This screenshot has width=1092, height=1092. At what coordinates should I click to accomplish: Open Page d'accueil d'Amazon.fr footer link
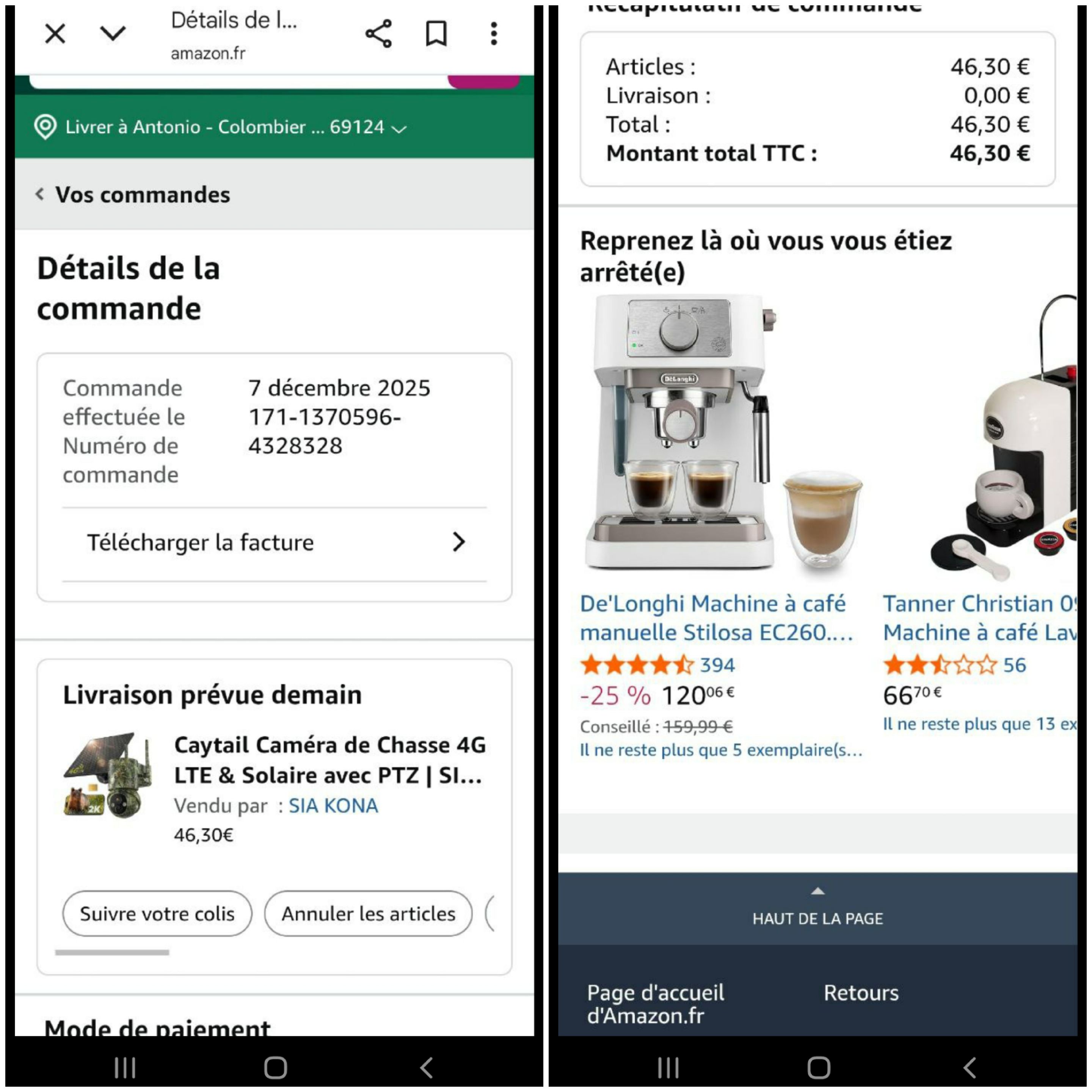(655, 1004)
